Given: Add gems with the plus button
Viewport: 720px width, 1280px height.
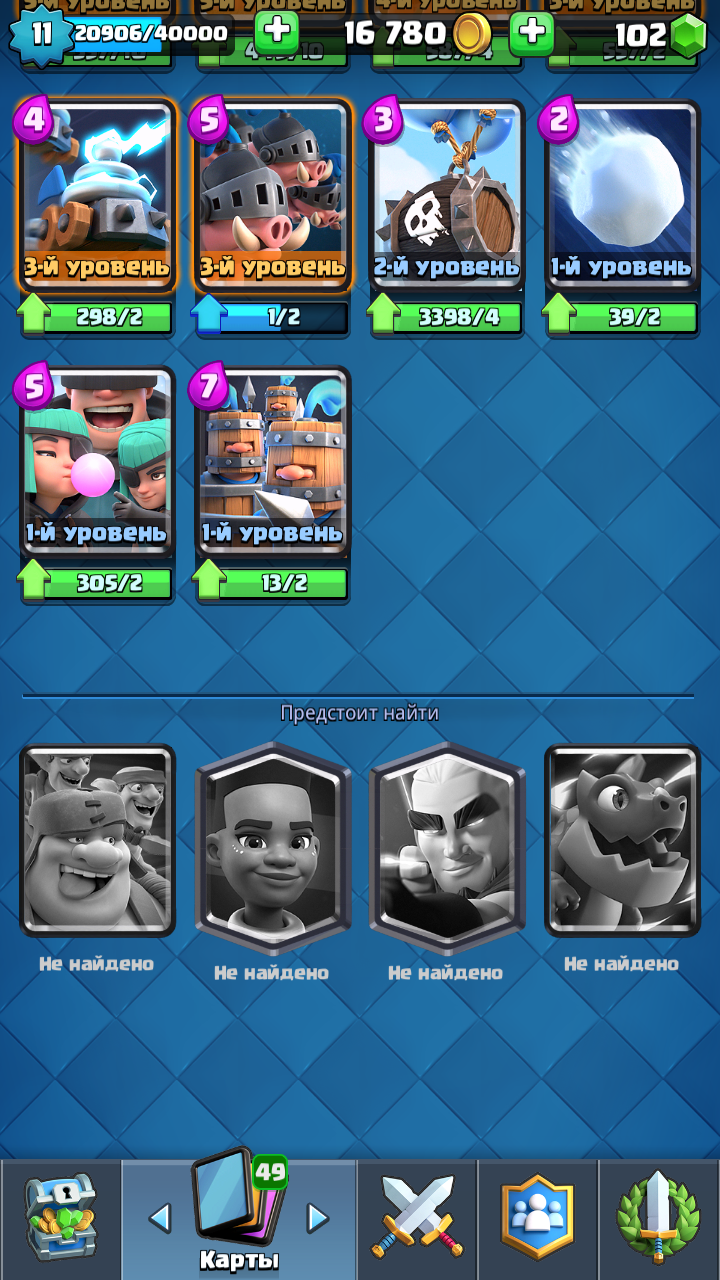Looking at the screenshot, I should click(x=532, y=33).
